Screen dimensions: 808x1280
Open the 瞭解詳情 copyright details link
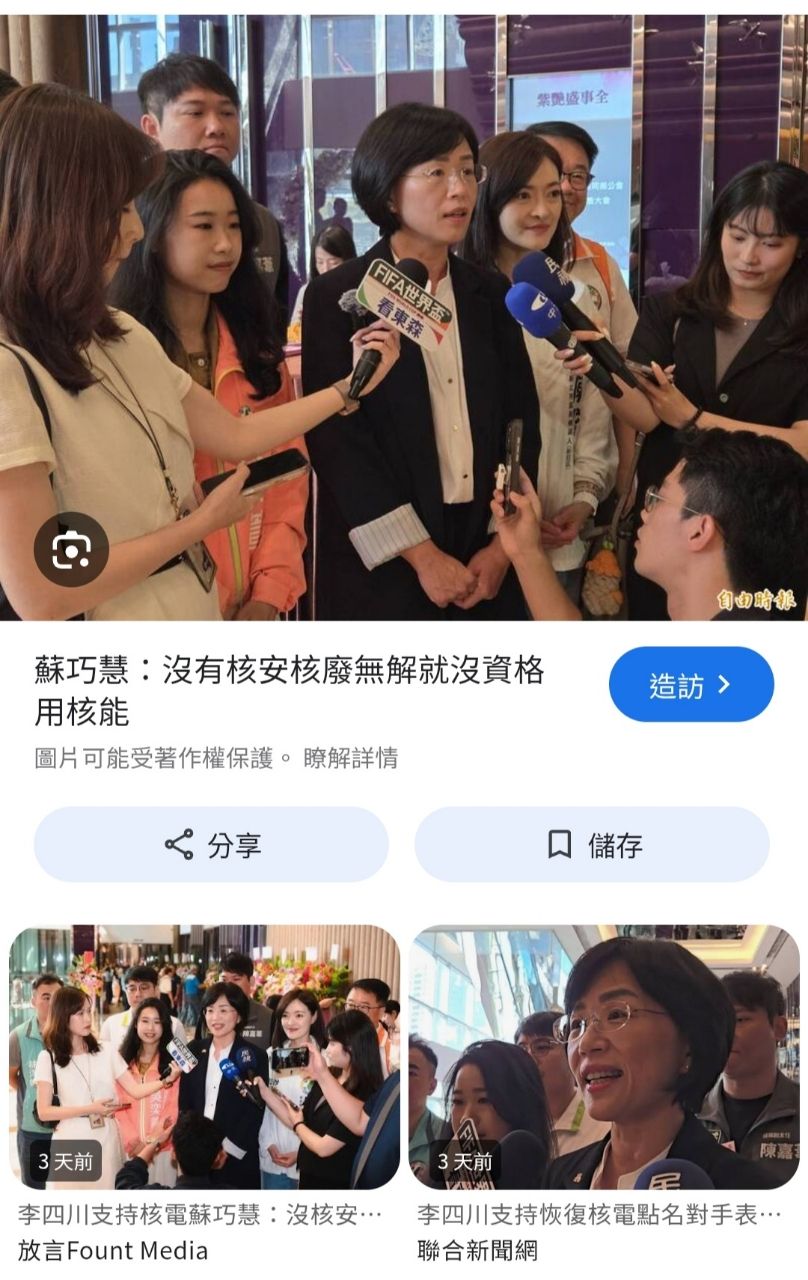[350, 758]
